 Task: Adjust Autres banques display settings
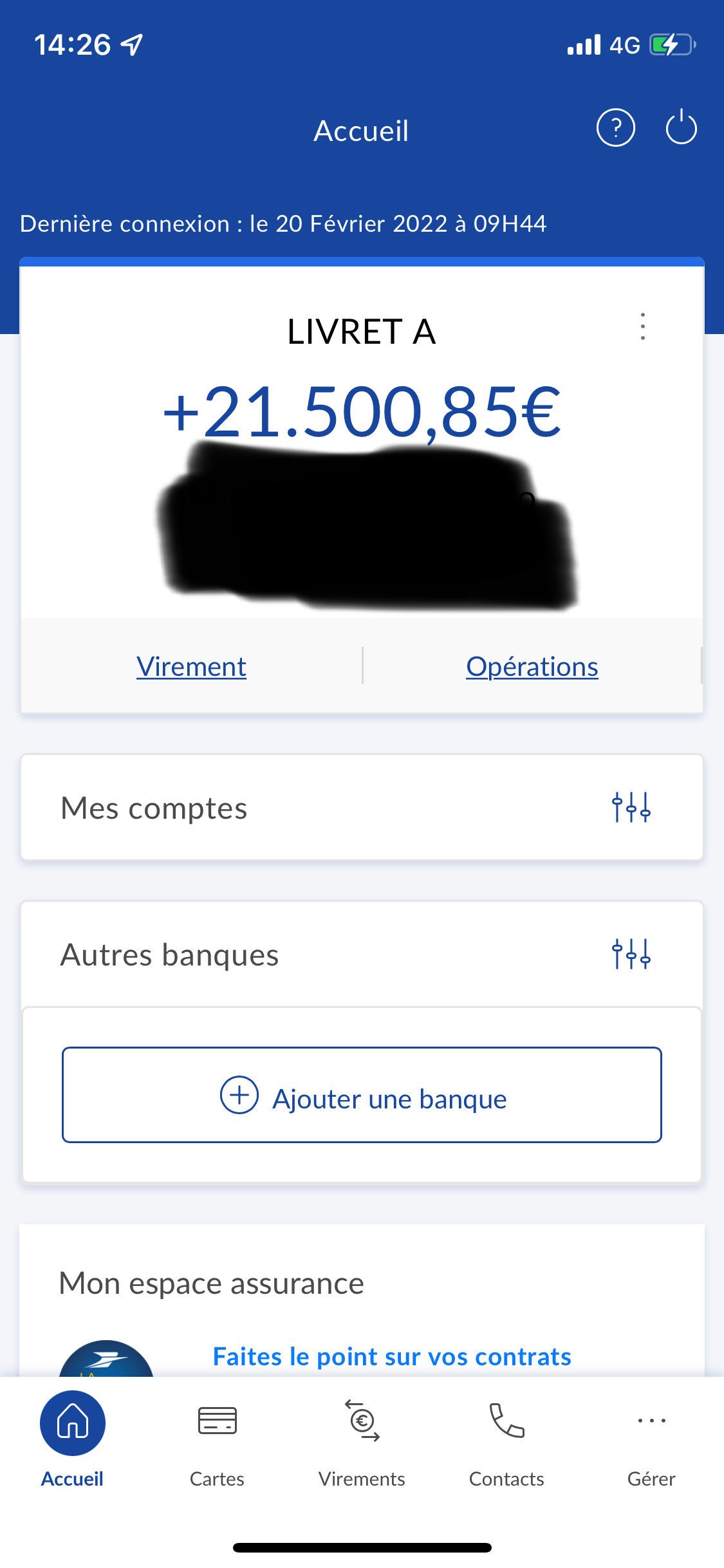coord(631,954)
